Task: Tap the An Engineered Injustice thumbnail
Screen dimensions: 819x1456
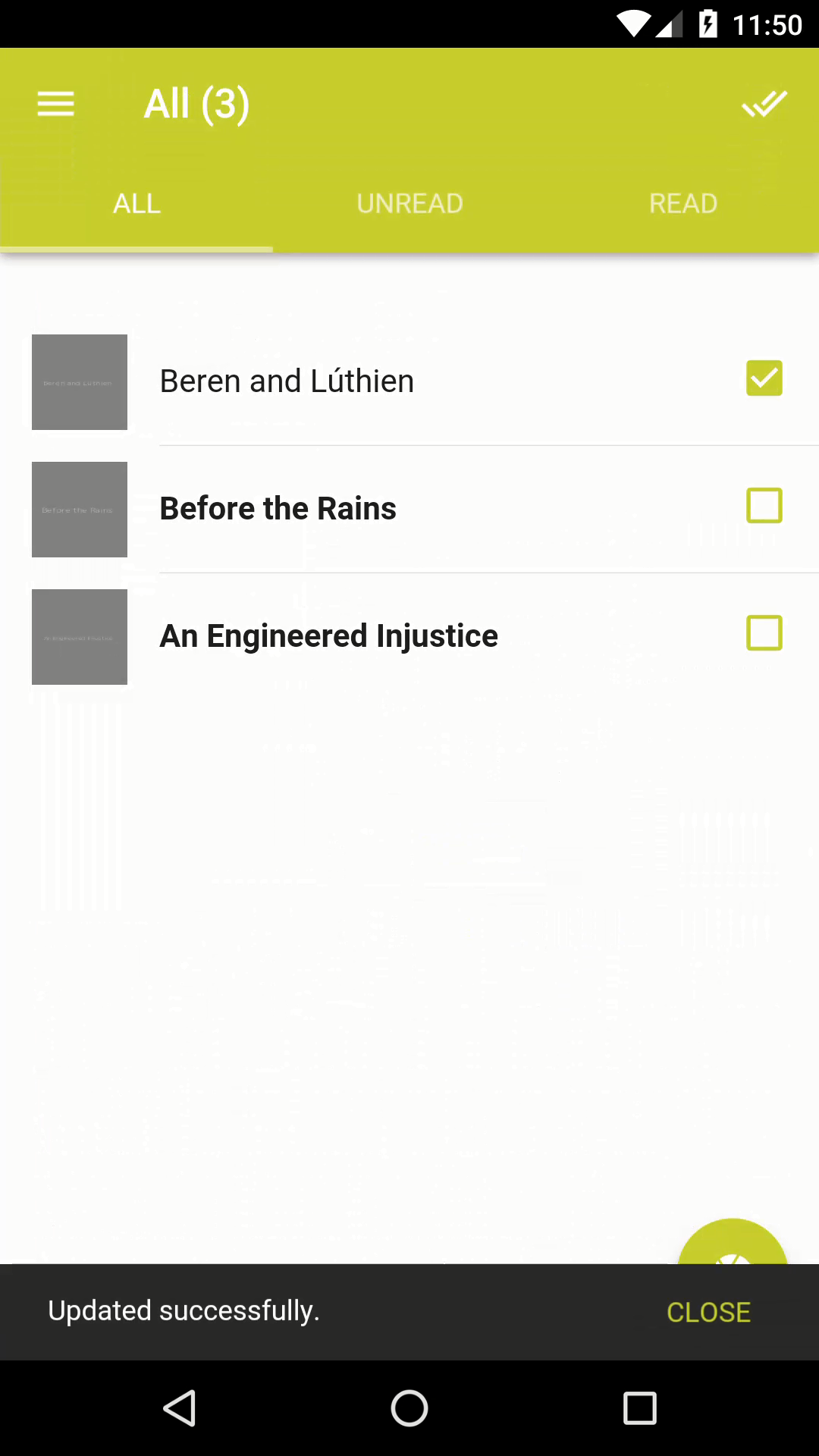Action: tap(79, 636)
